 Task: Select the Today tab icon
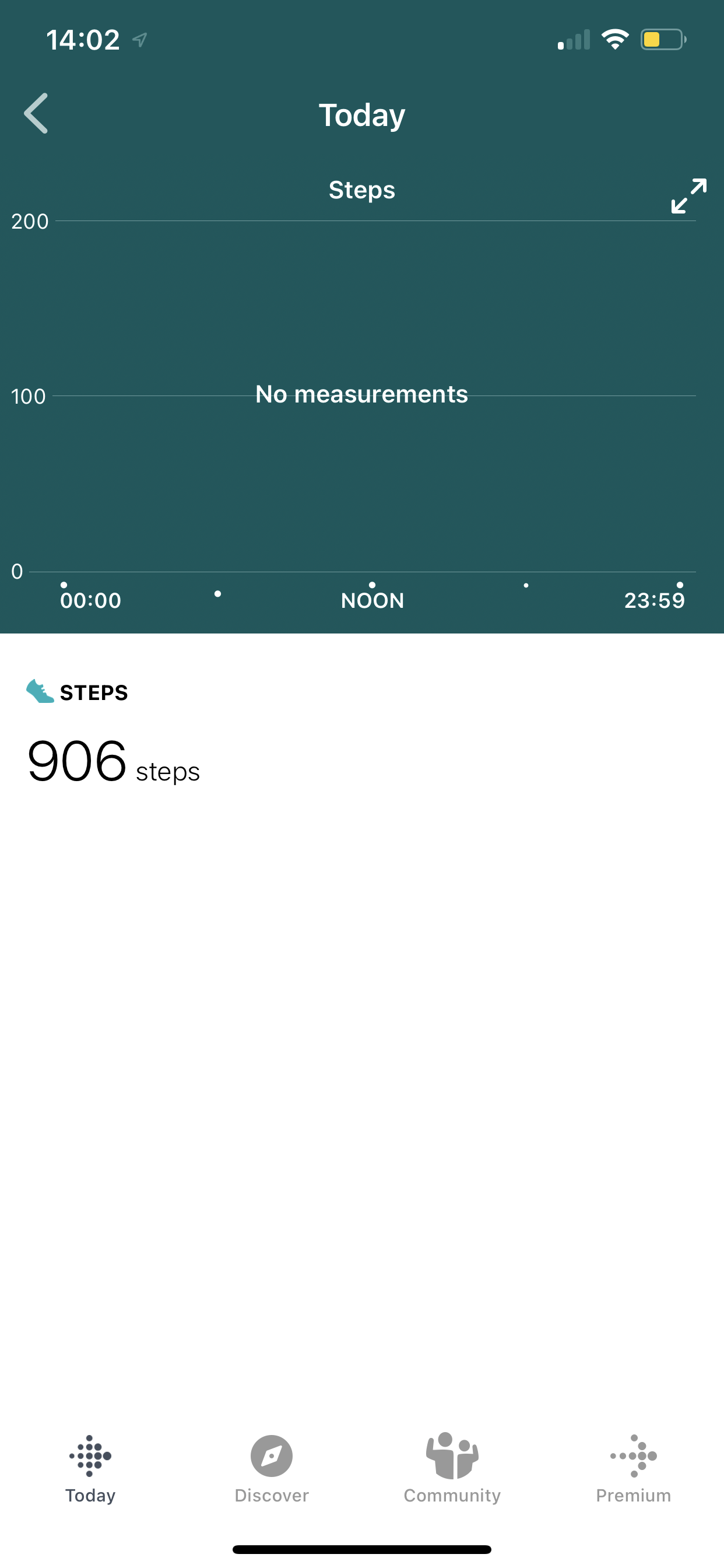pyautogui.click(x=90, y=1457)
